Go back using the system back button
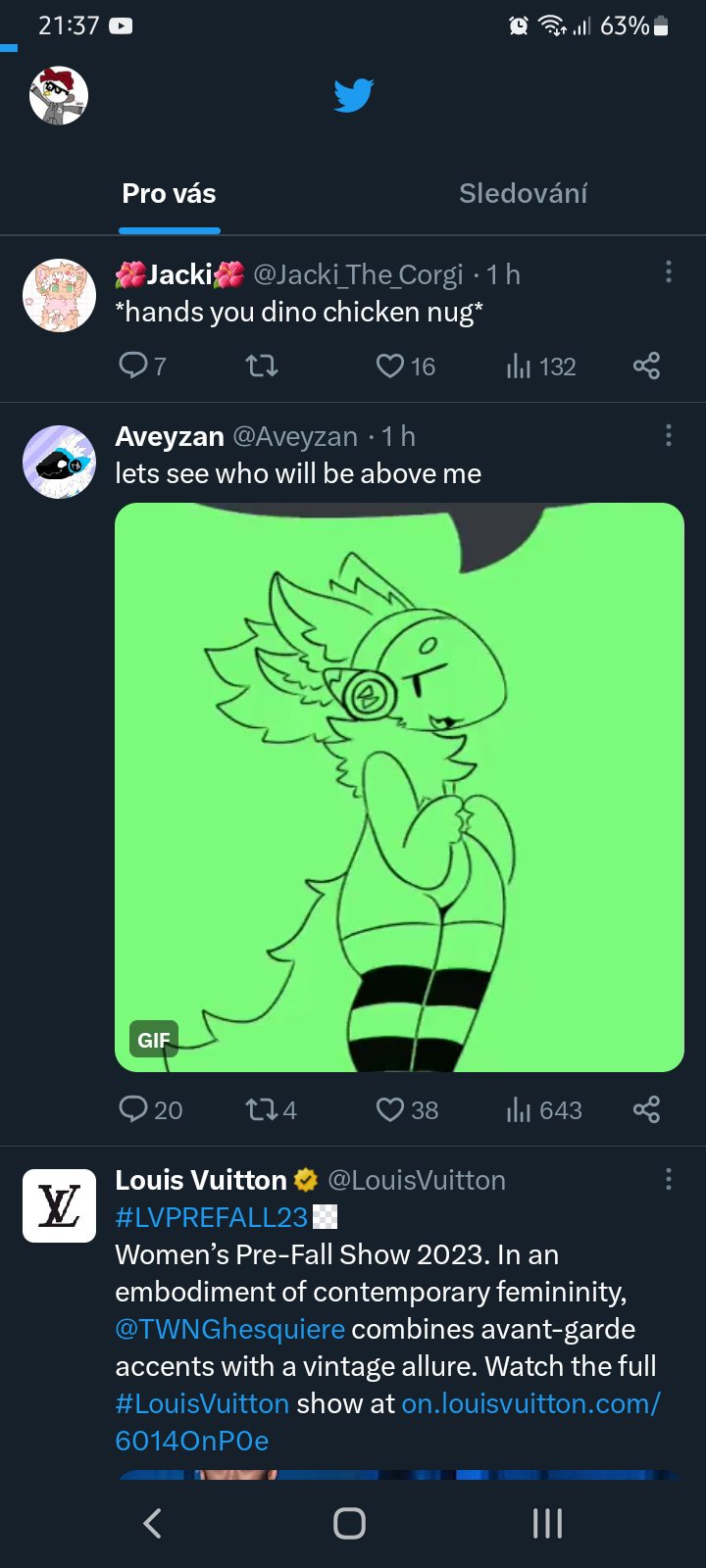The height and width of the screenshot is (1568, 706). click(153, 1523)
